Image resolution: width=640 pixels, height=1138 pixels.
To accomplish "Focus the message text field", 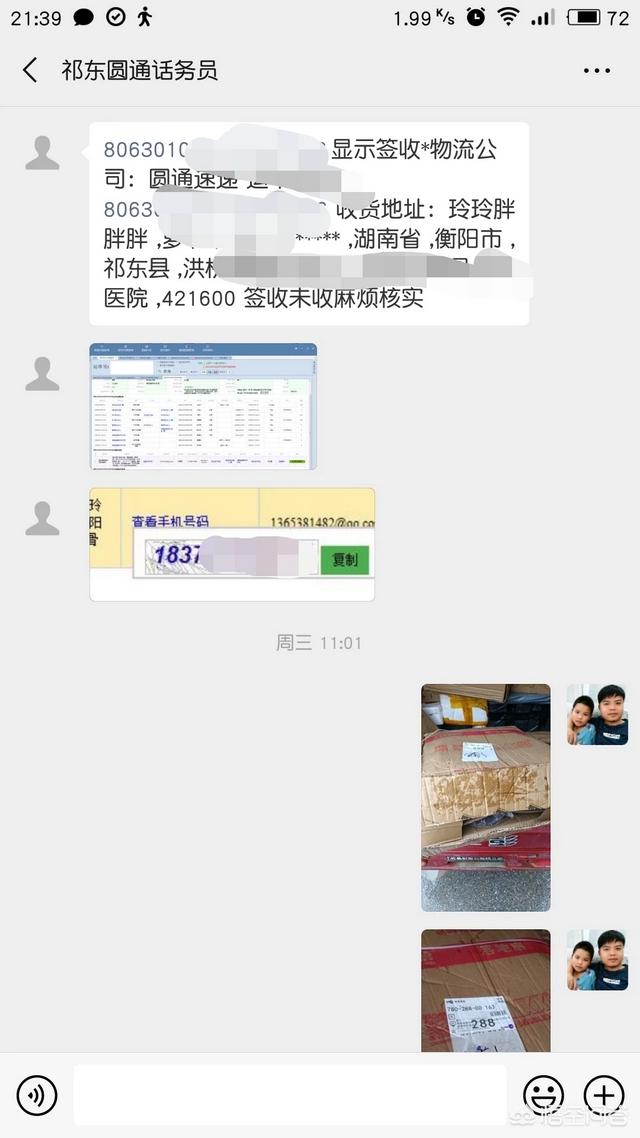I will [290, 1096].
